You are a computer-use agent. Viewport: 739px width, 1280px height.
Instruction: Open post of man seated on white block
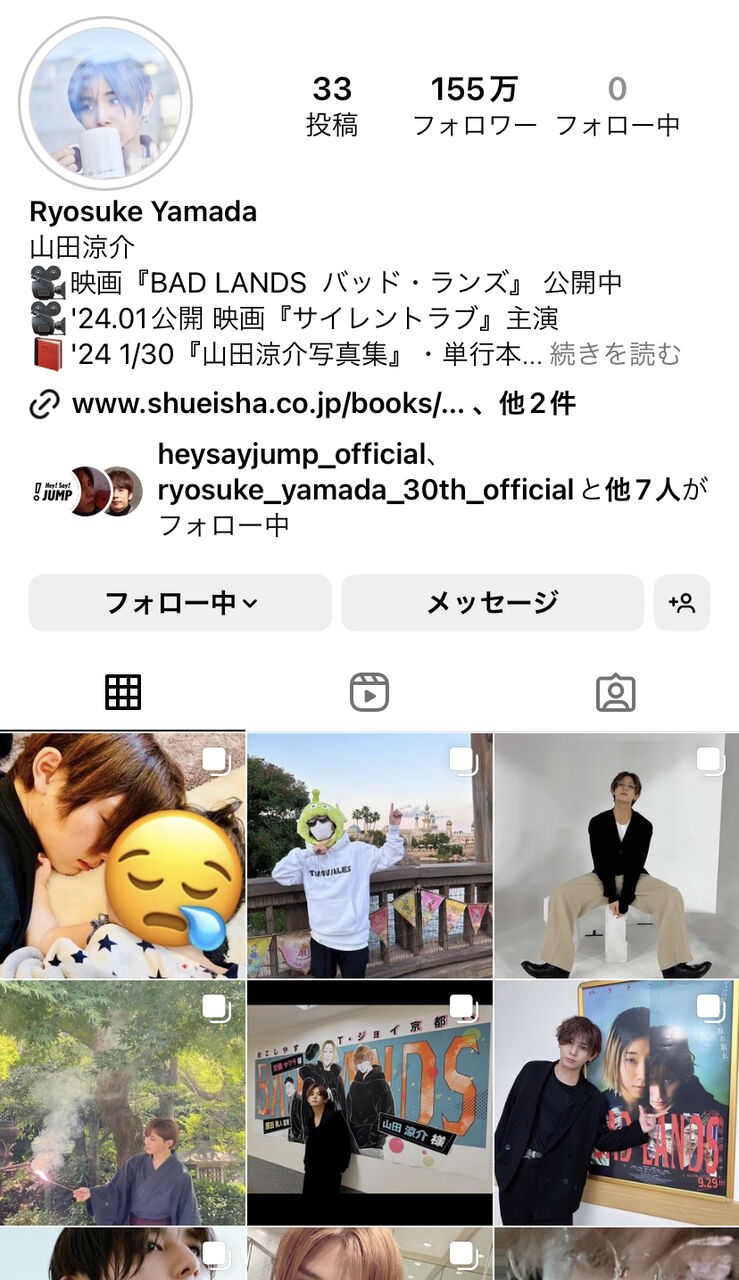click(x=616, y=855)
